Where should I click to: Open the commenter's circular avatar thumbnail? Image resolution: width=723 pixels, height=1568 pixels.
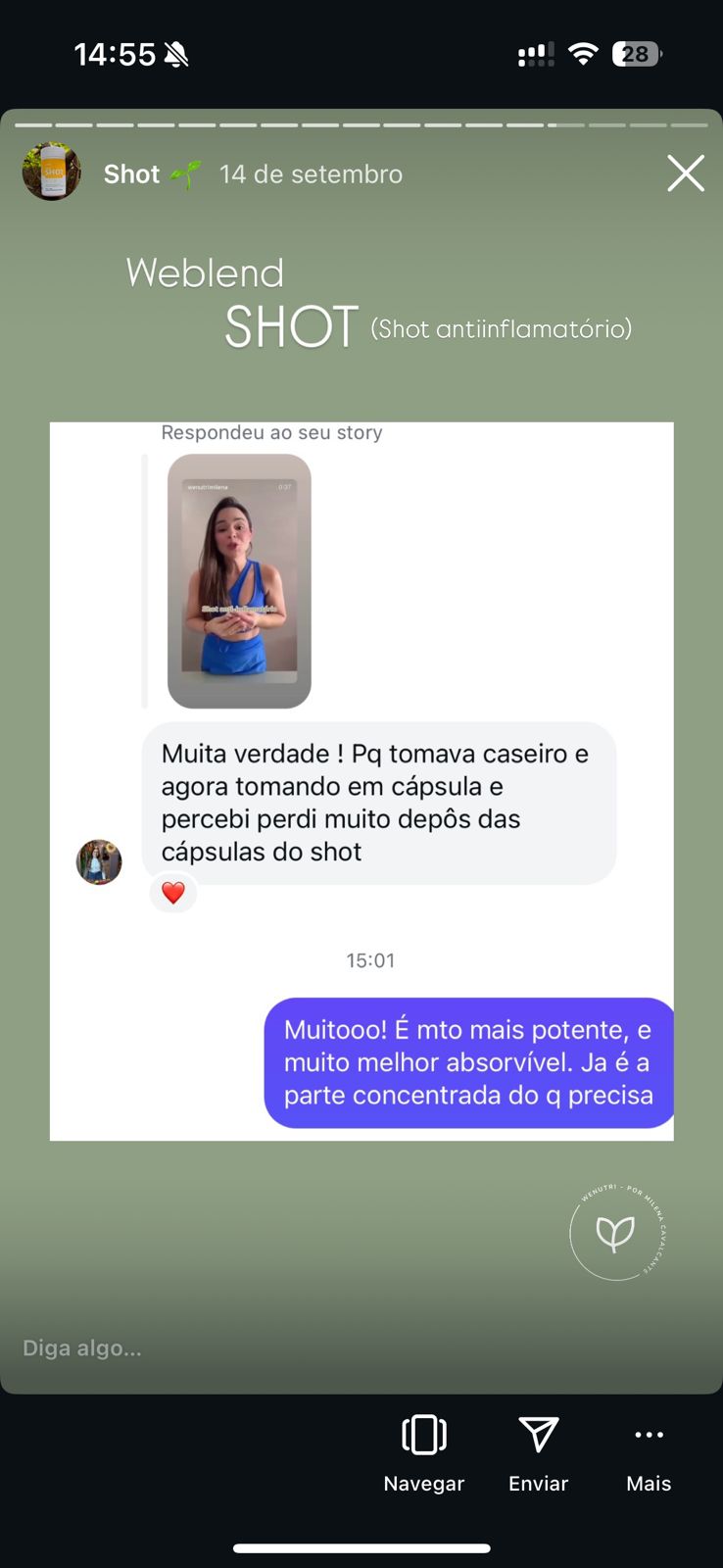98,861
